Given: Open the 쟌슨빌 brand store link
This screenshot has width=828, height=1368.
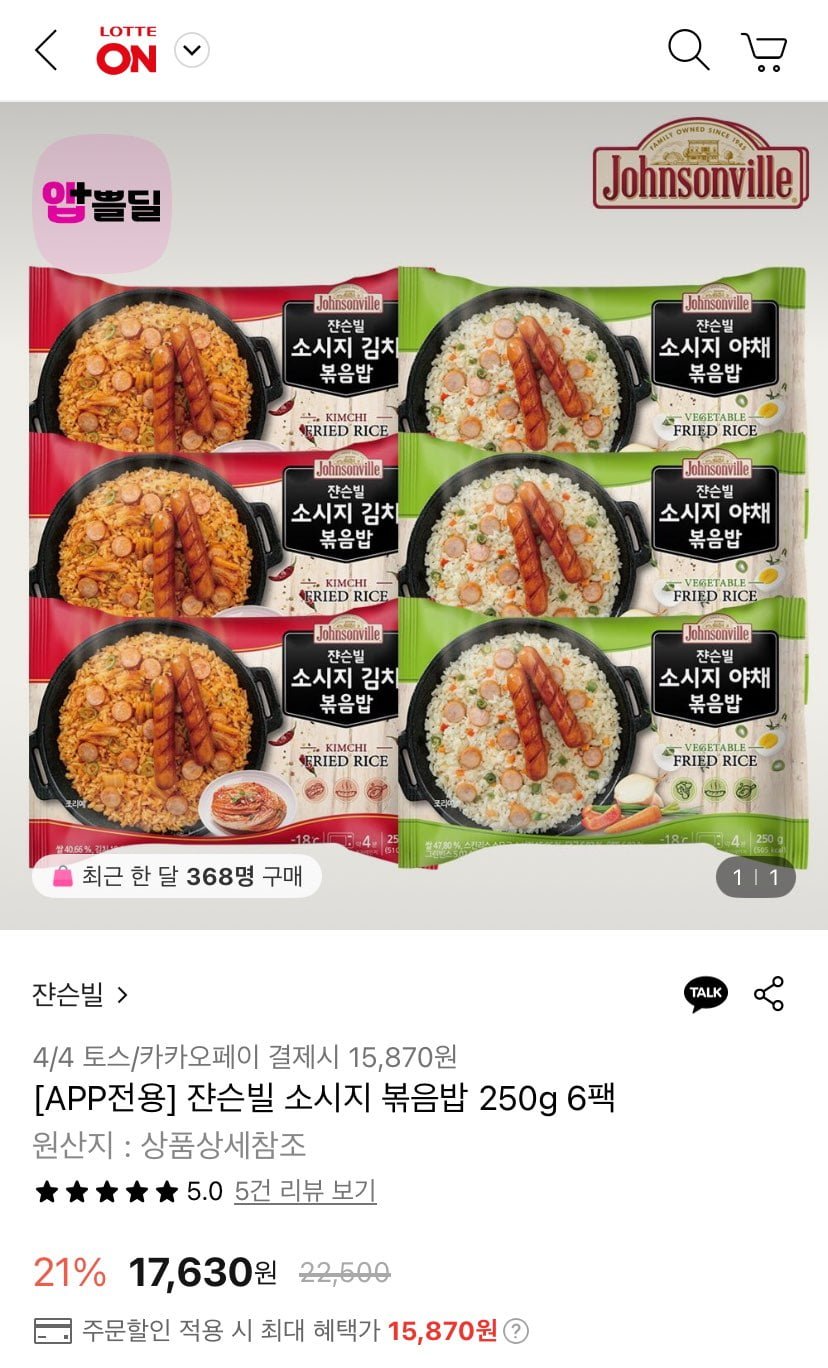Looking at the screenshot, I should coord(80,995).
